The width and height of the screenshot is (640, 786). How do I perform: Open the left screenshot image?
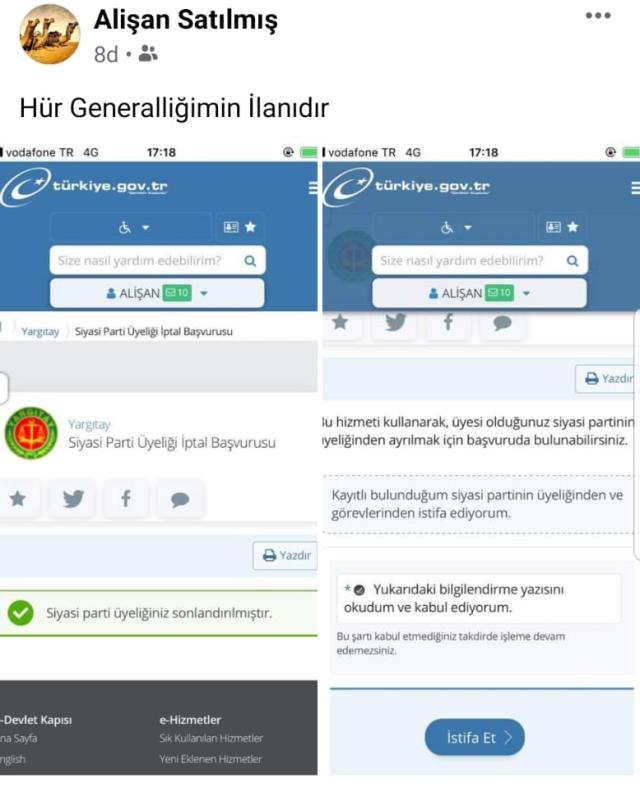click(158, 460)
